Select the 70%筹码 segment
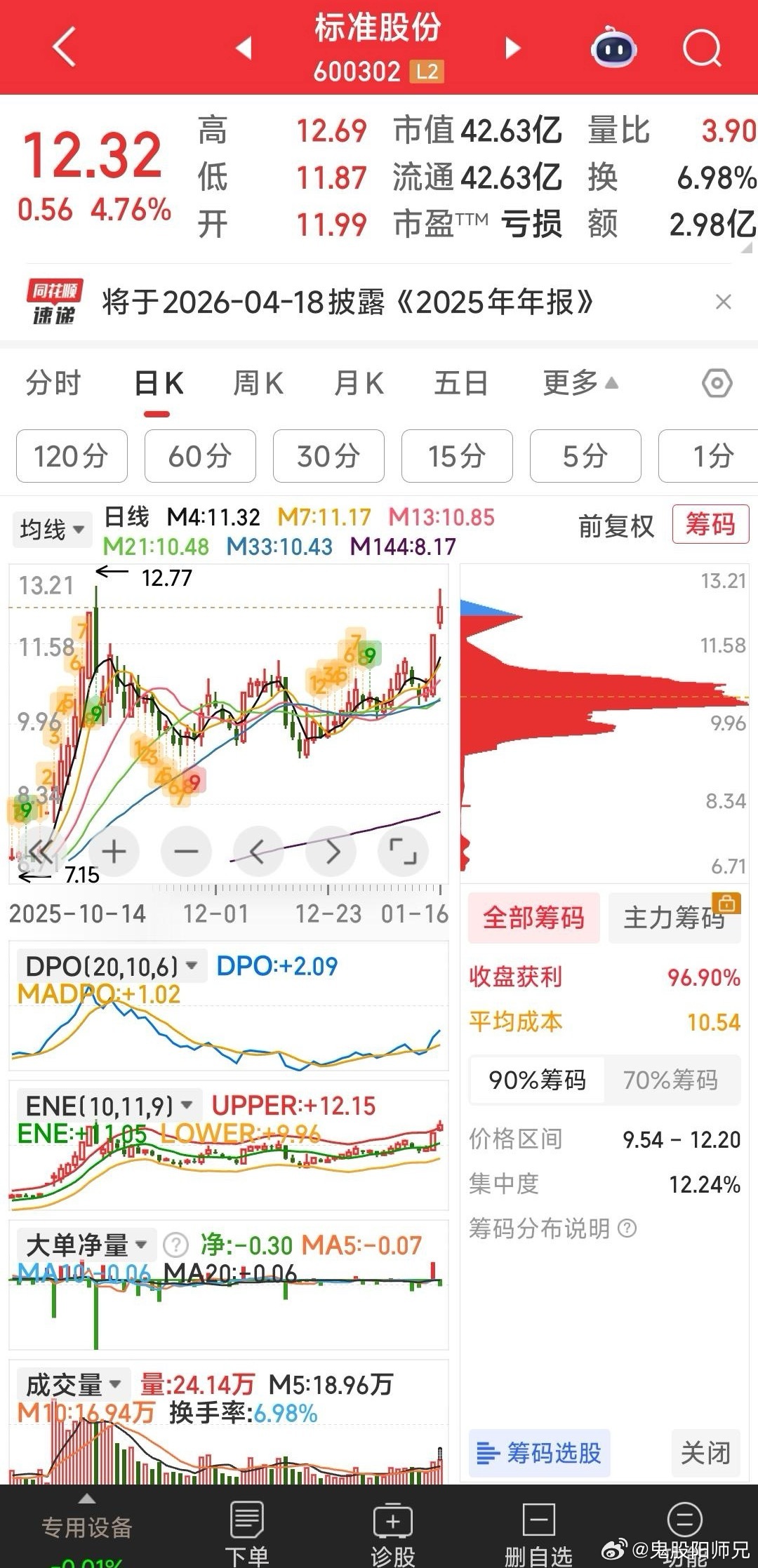This screenshot has width=758, height=1568. tap(670, 1080)
